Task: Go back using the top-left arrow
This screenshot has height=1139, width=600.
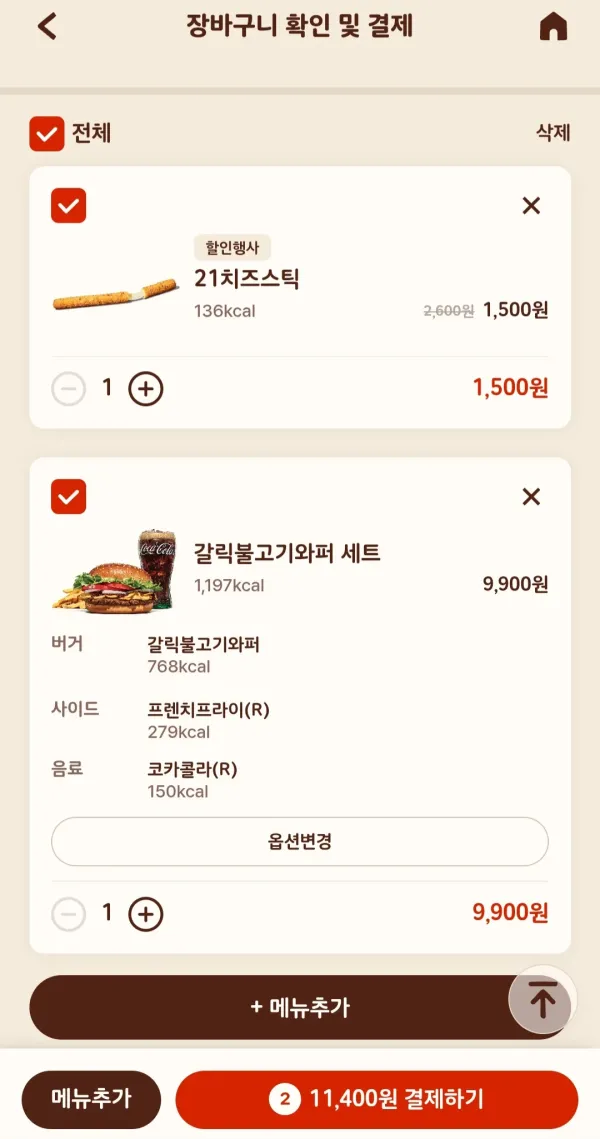Action: click(47, 28)
